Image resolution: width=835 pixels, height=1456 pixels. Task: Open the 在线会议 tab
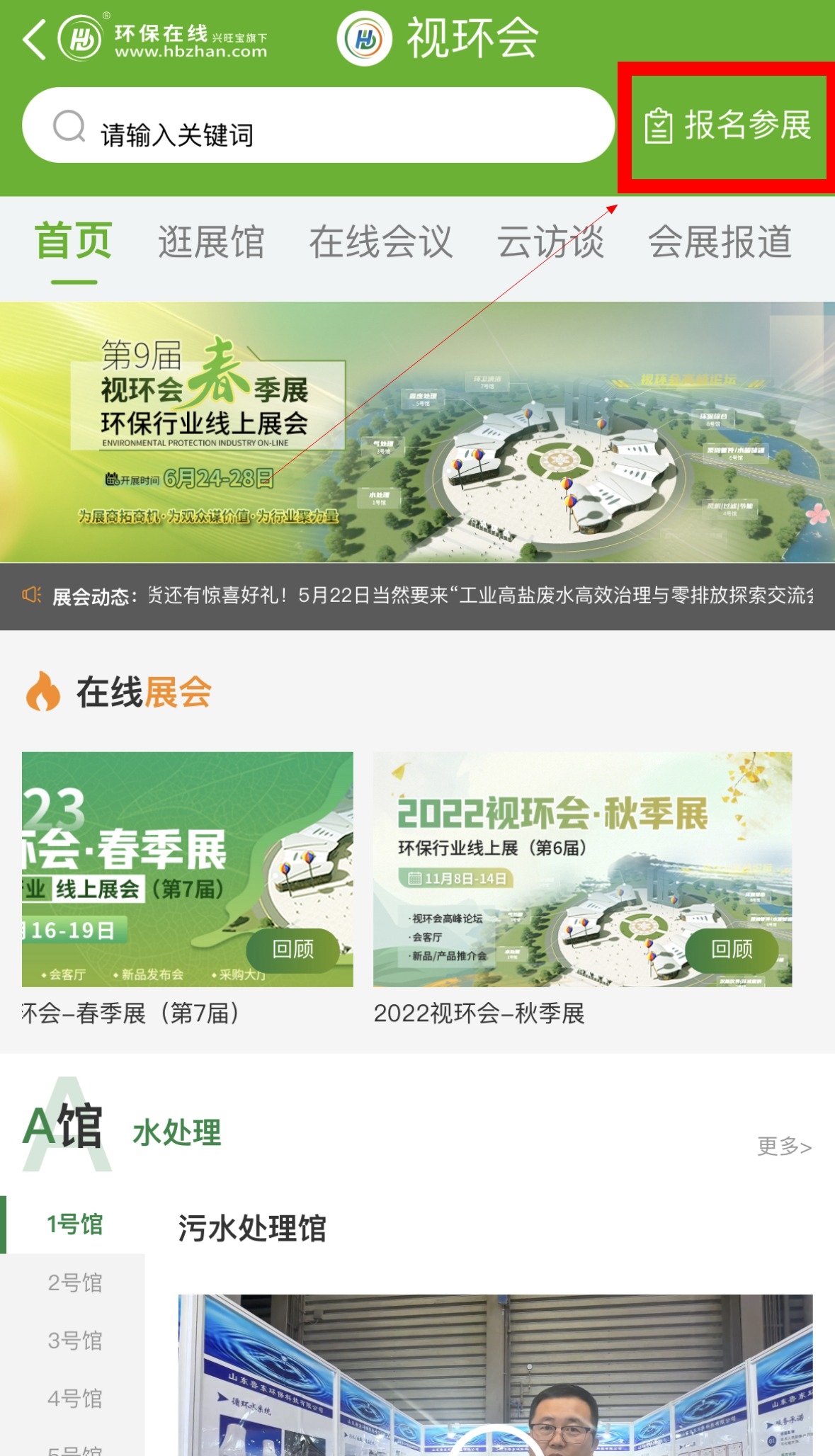coord(380,242)
